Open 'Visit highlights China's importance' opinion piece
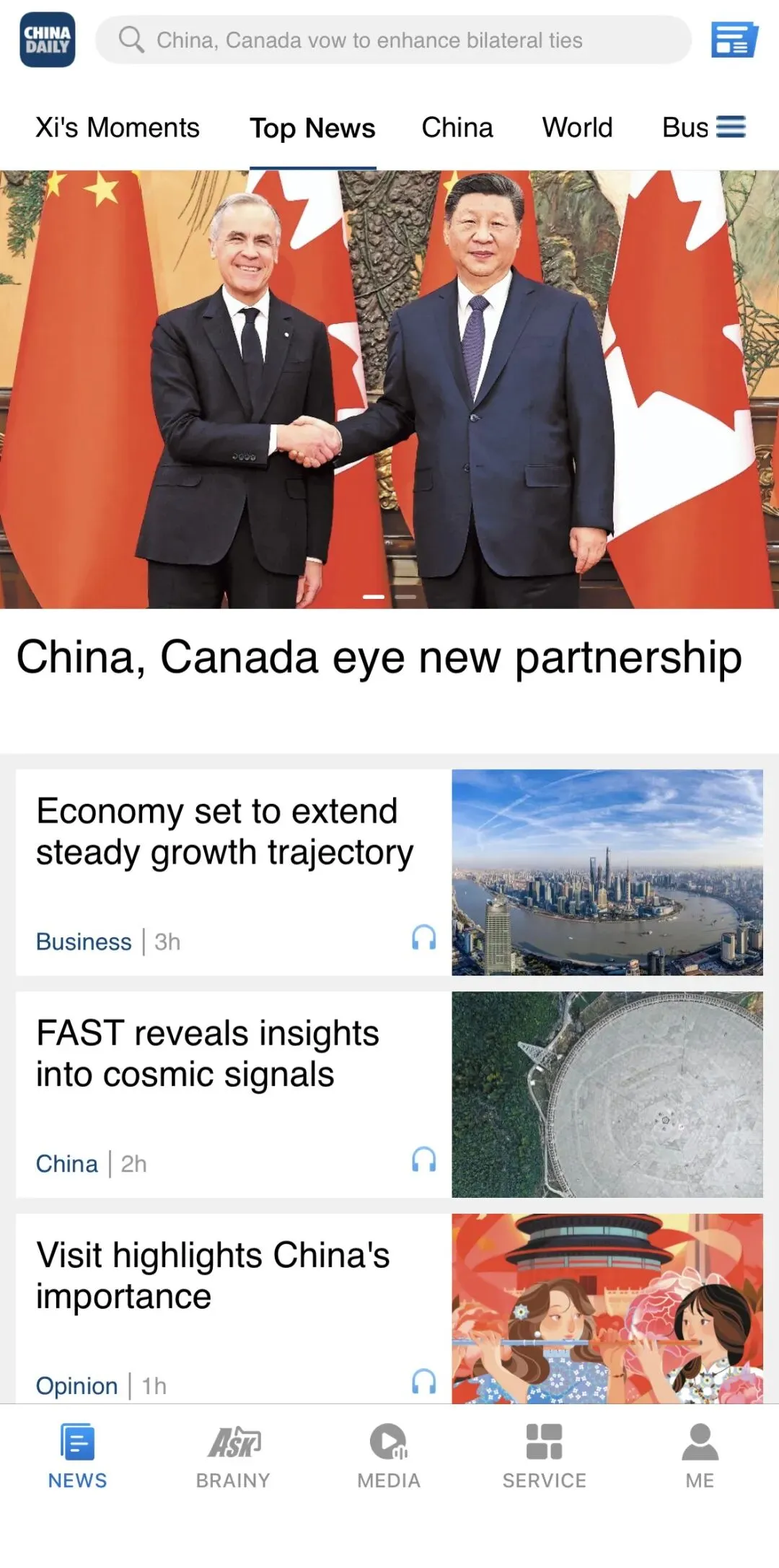 (x=214, y=1276)
